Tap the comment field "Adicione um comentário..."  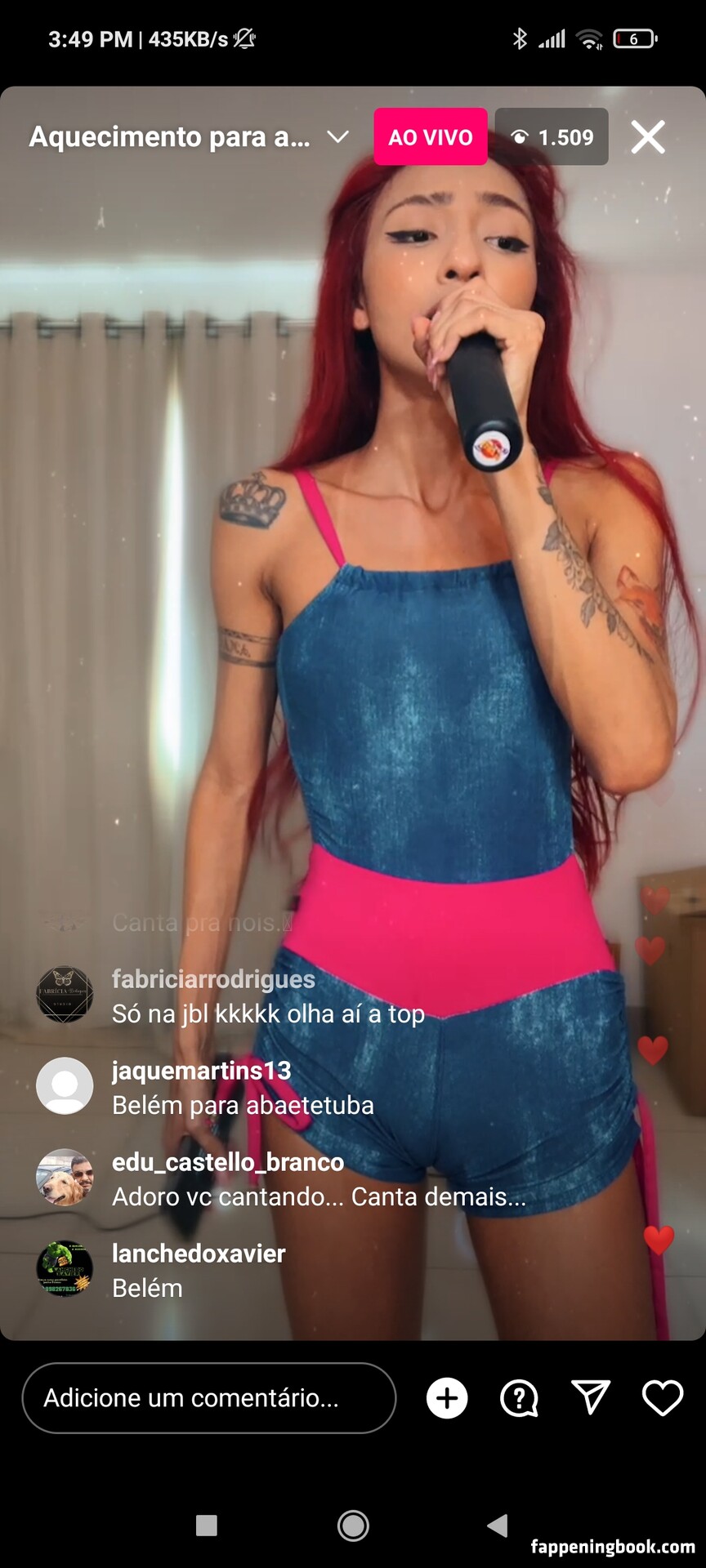pyautogui.click(x=208, y=1398)
